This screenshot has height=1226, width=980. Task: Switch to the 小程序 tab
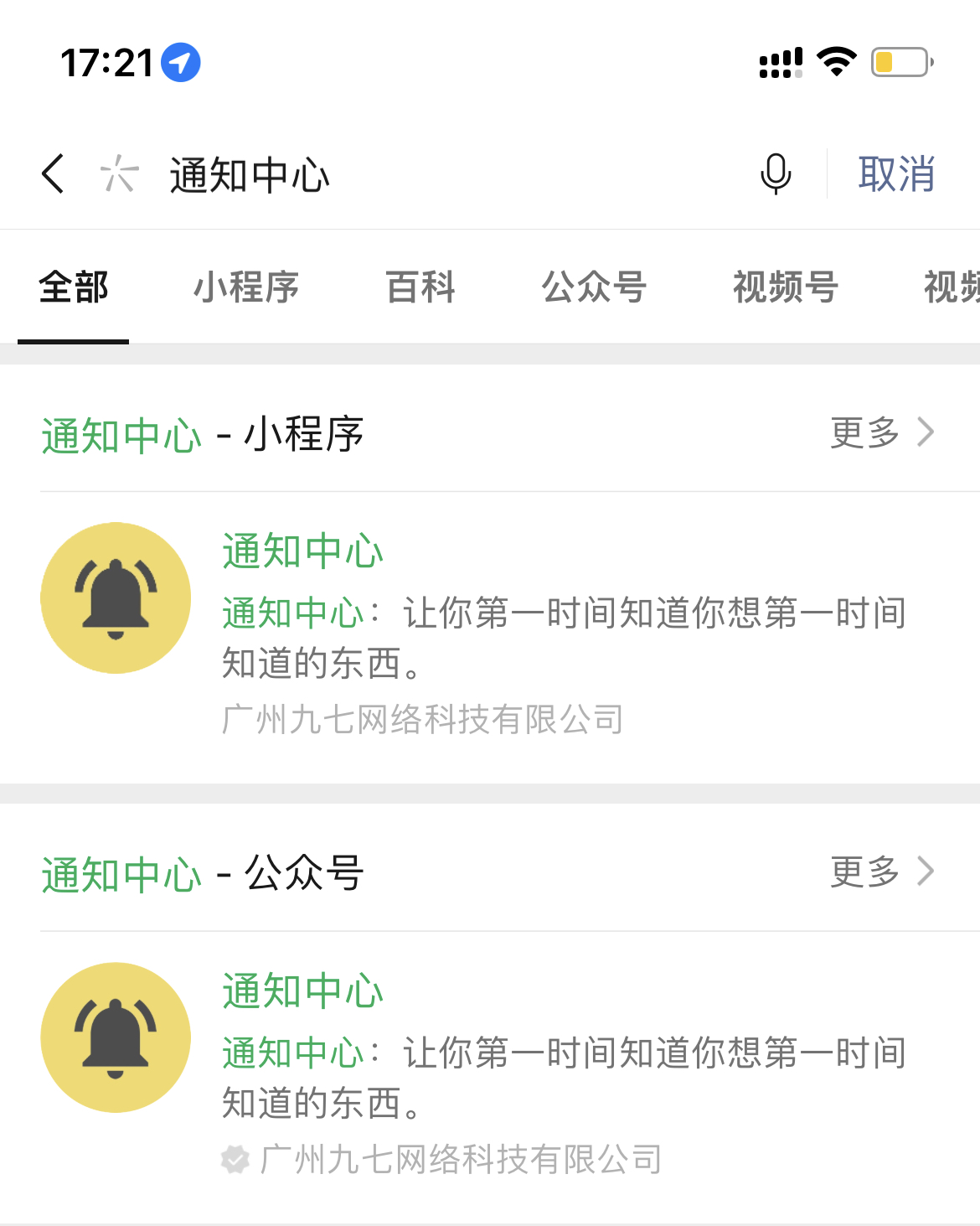[x=246, y=287]
